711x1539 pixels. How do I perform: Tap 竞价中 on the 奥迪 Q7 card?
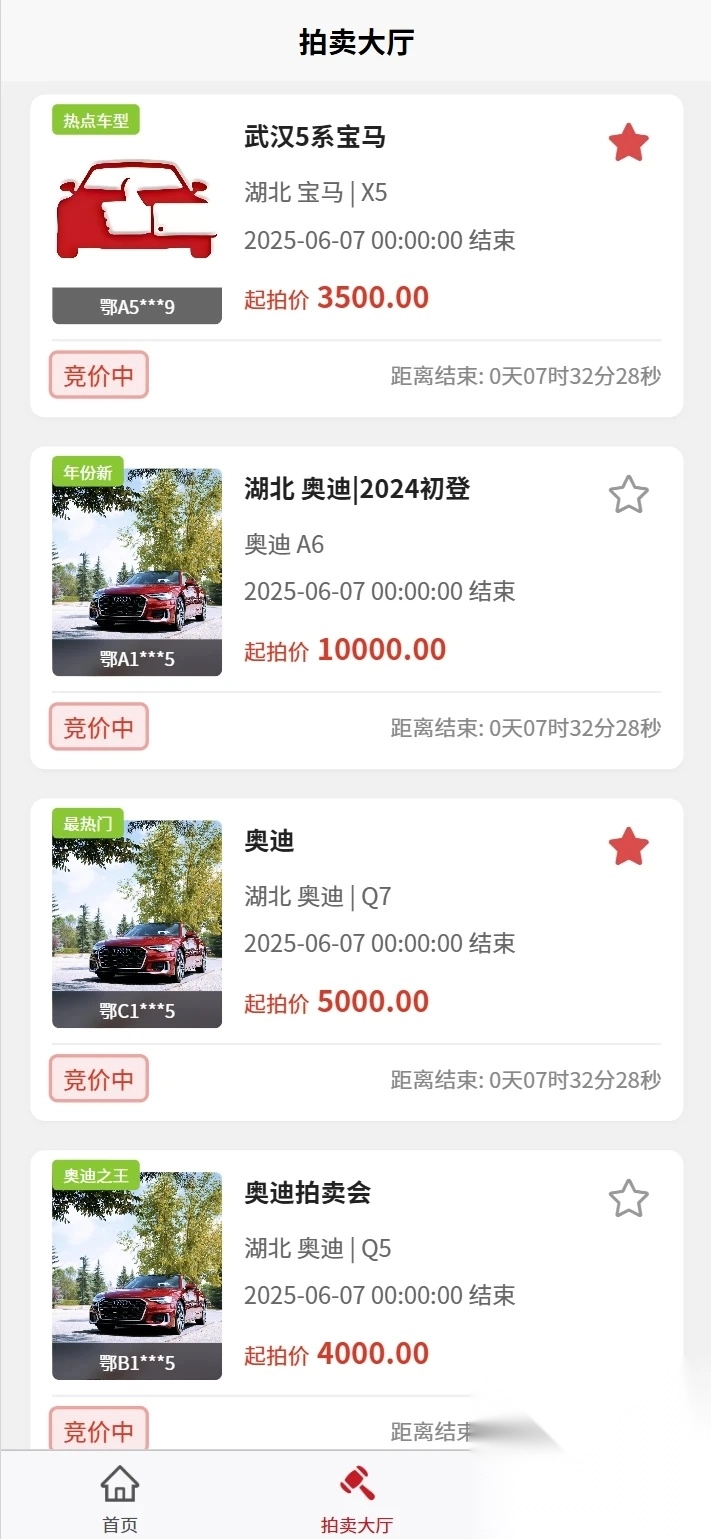(99, 1080)
